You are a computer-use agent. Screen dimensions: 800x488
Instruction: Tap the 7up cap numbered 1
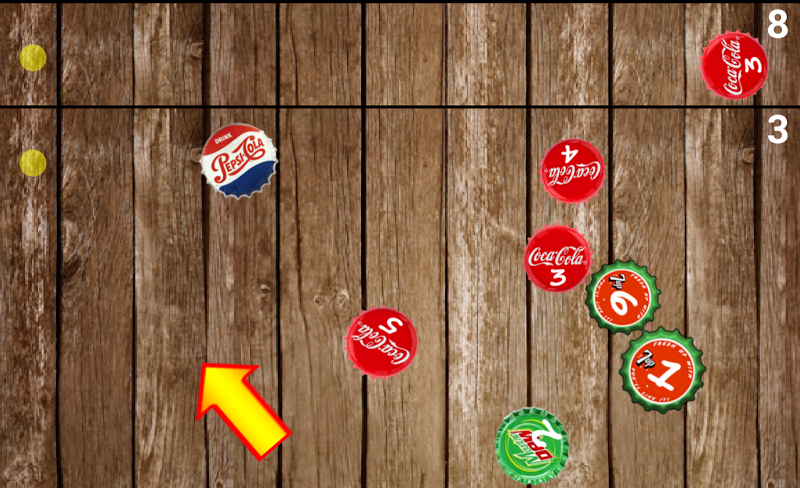[662, 371]
